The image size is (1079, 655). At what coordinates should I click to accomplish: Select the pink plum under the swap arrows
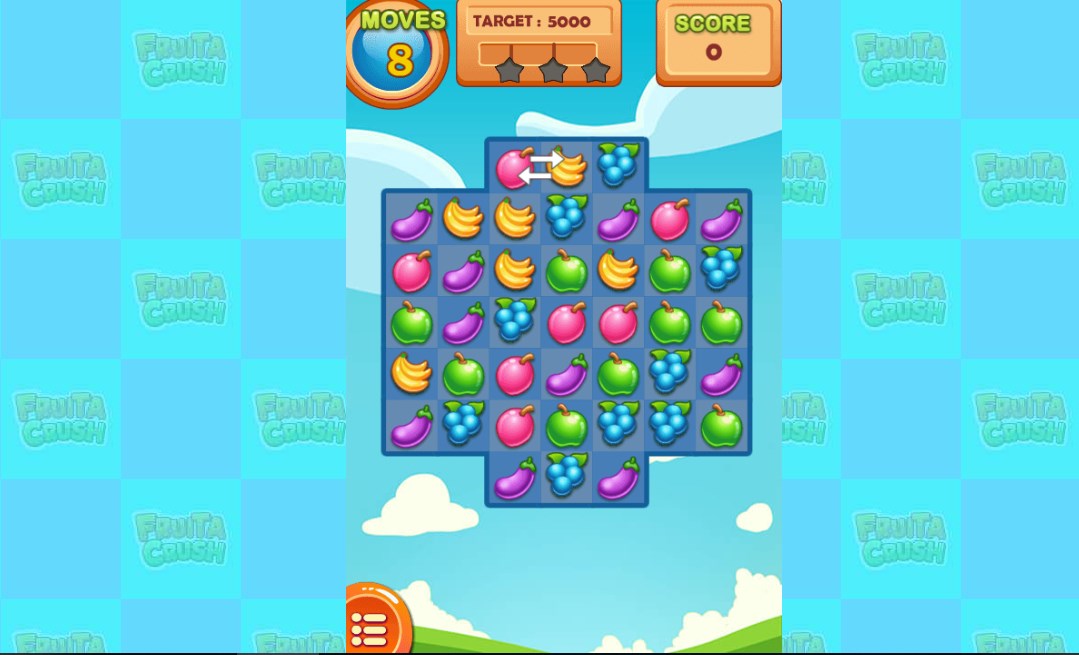click(x=512, y=168)
